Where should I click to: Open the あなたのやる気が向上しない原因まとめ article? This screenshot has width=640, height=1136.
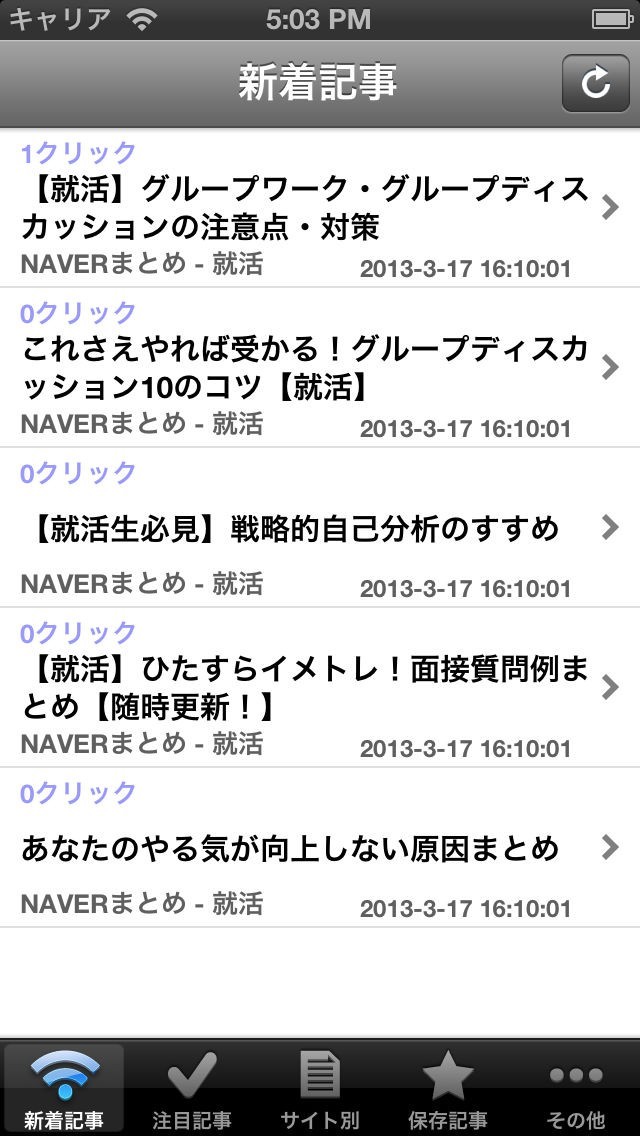[310, 848]
